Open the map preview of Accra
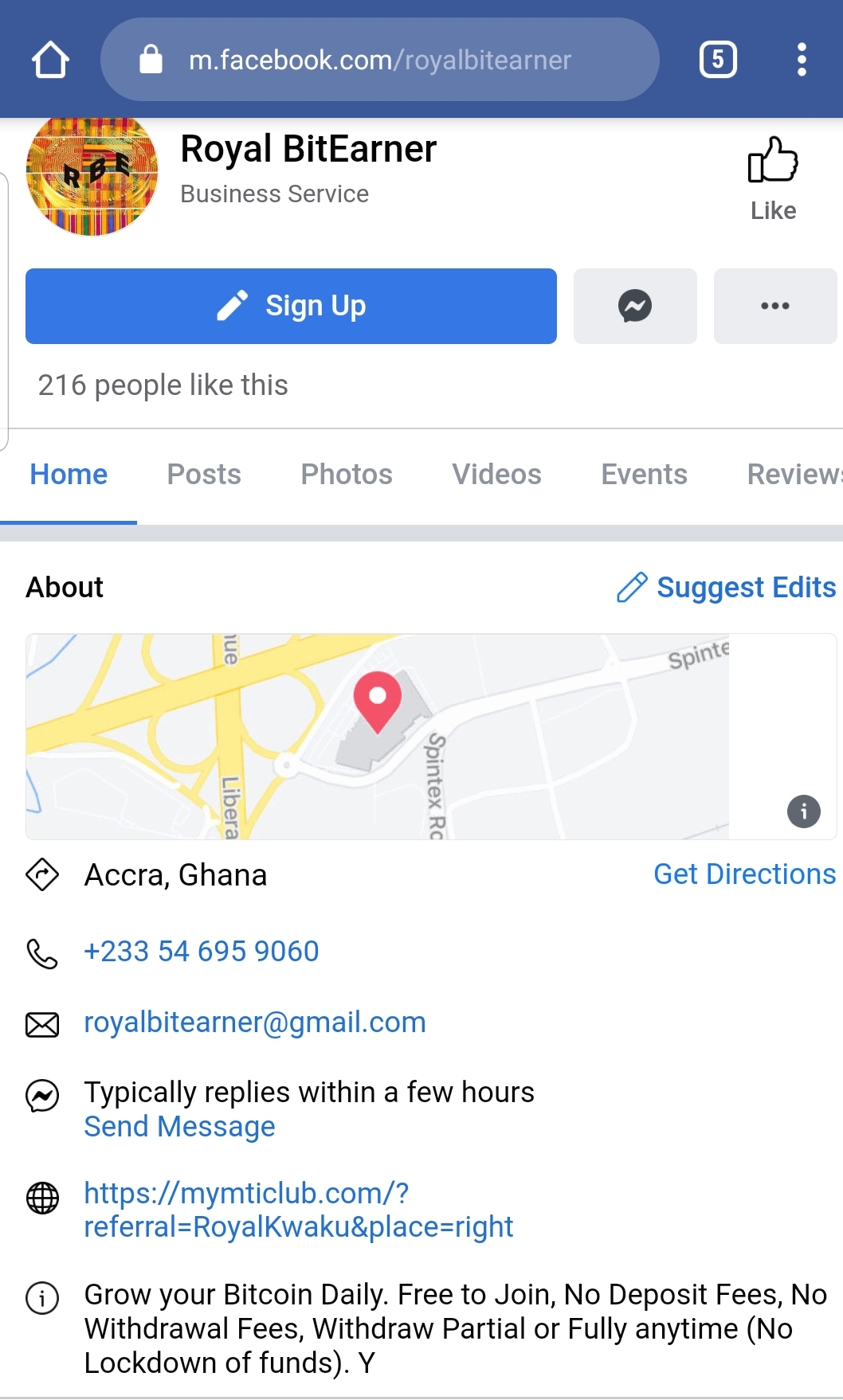The image size is (843, 1400). click(x=378, y=737)
